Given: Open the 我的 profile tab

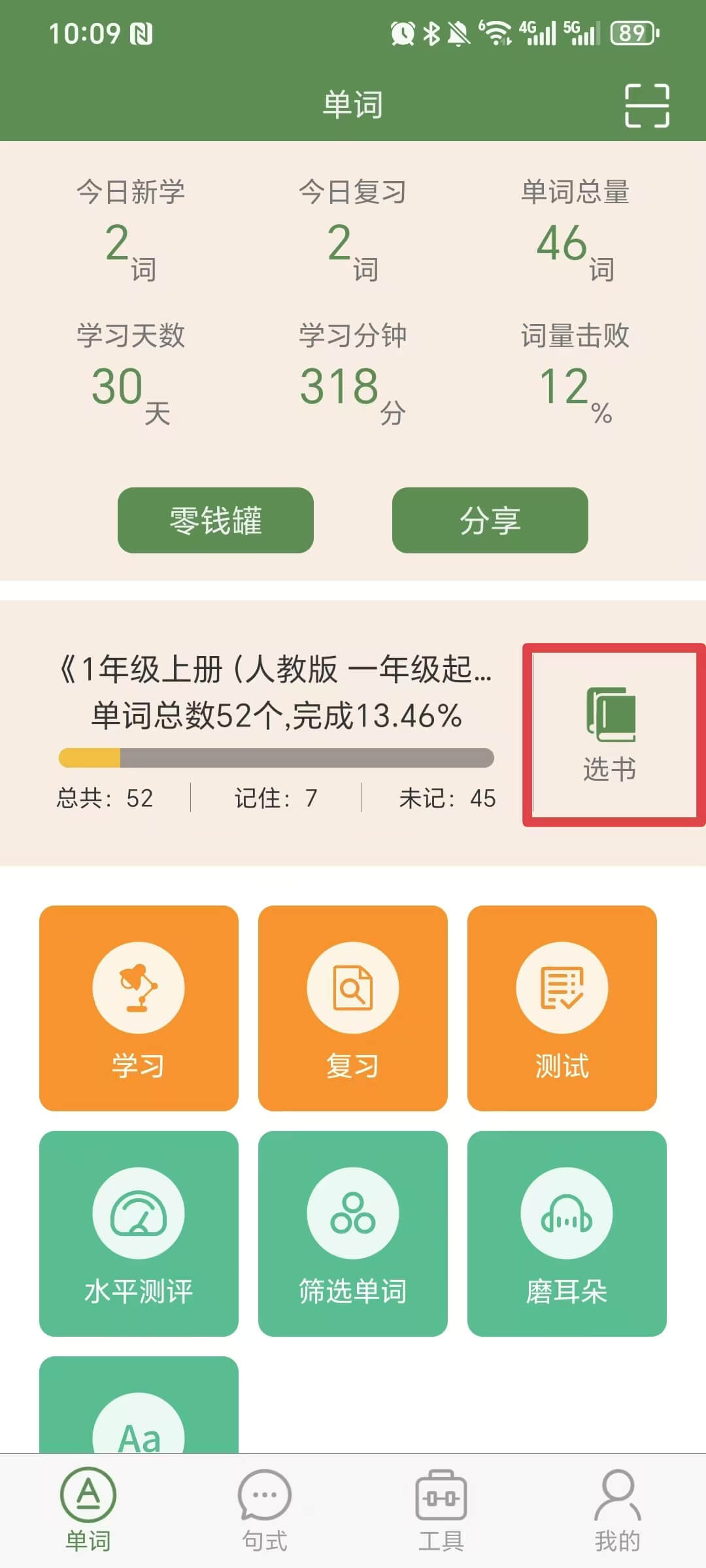Looking at the screenshot, I should (x=617, y=1511).
